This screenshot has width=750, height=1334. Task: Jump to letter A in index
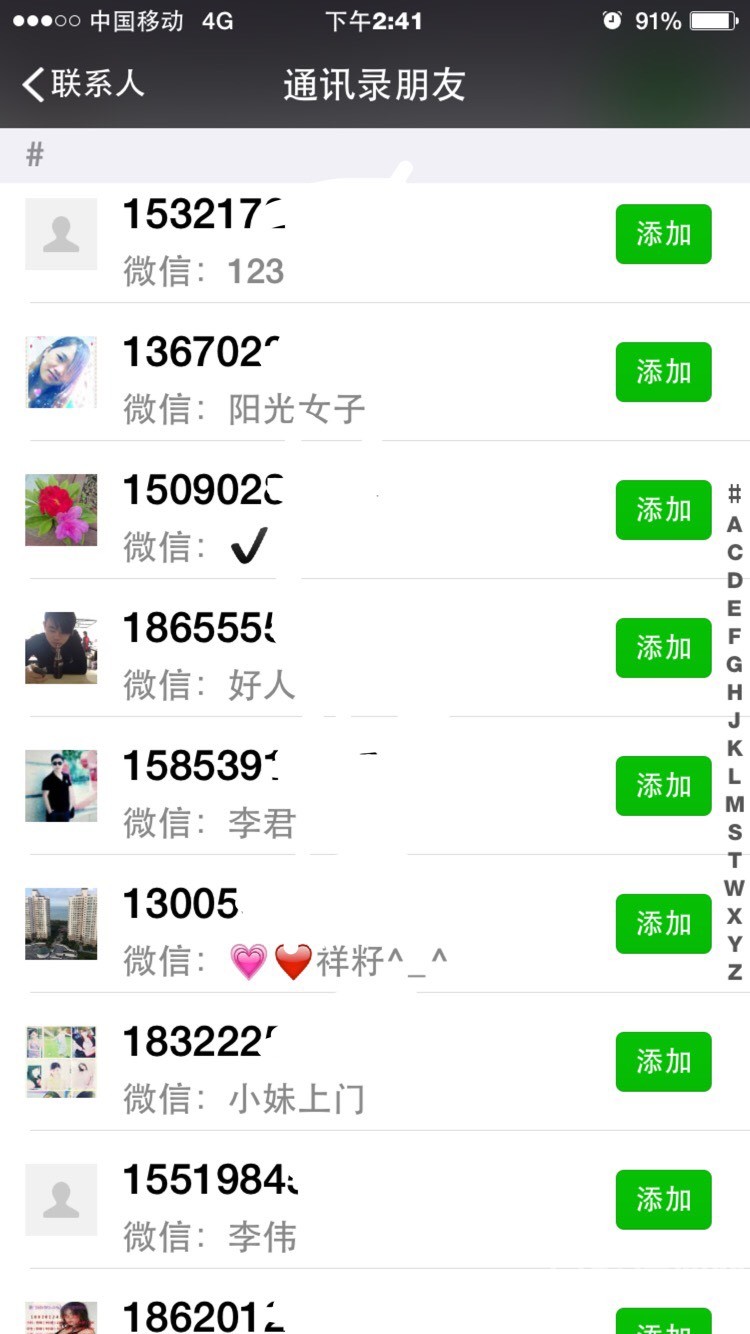coord(734,523)
